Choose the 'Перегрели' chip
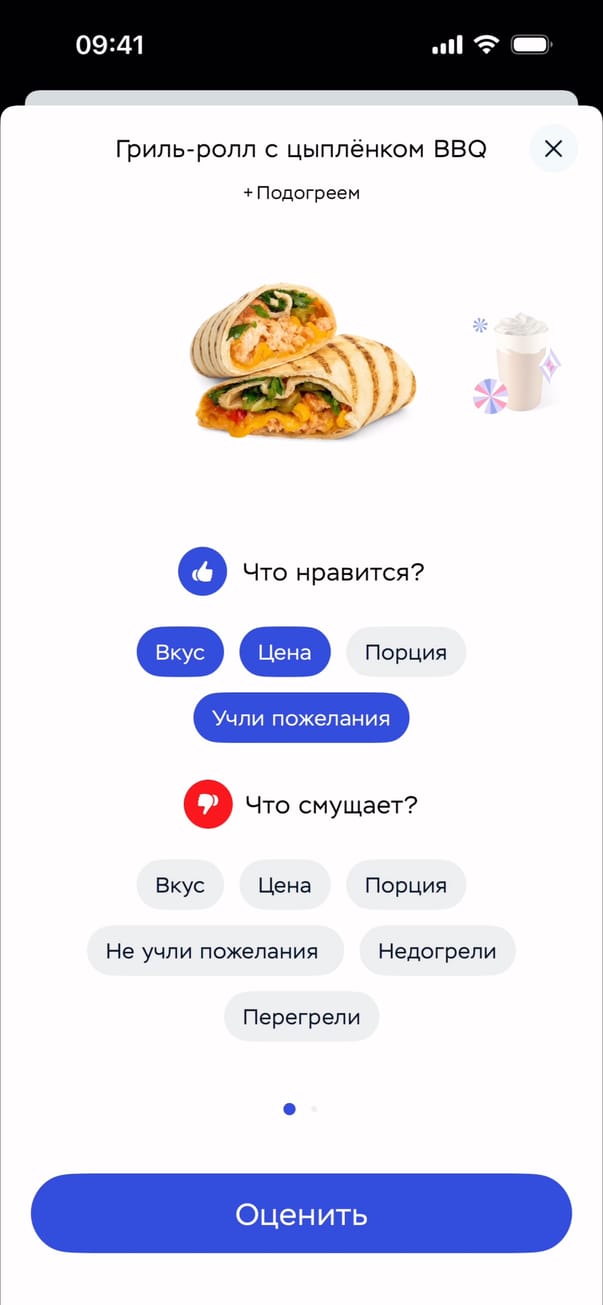This screenshot has height=1305, width=603. click(x=301, y=1017)
